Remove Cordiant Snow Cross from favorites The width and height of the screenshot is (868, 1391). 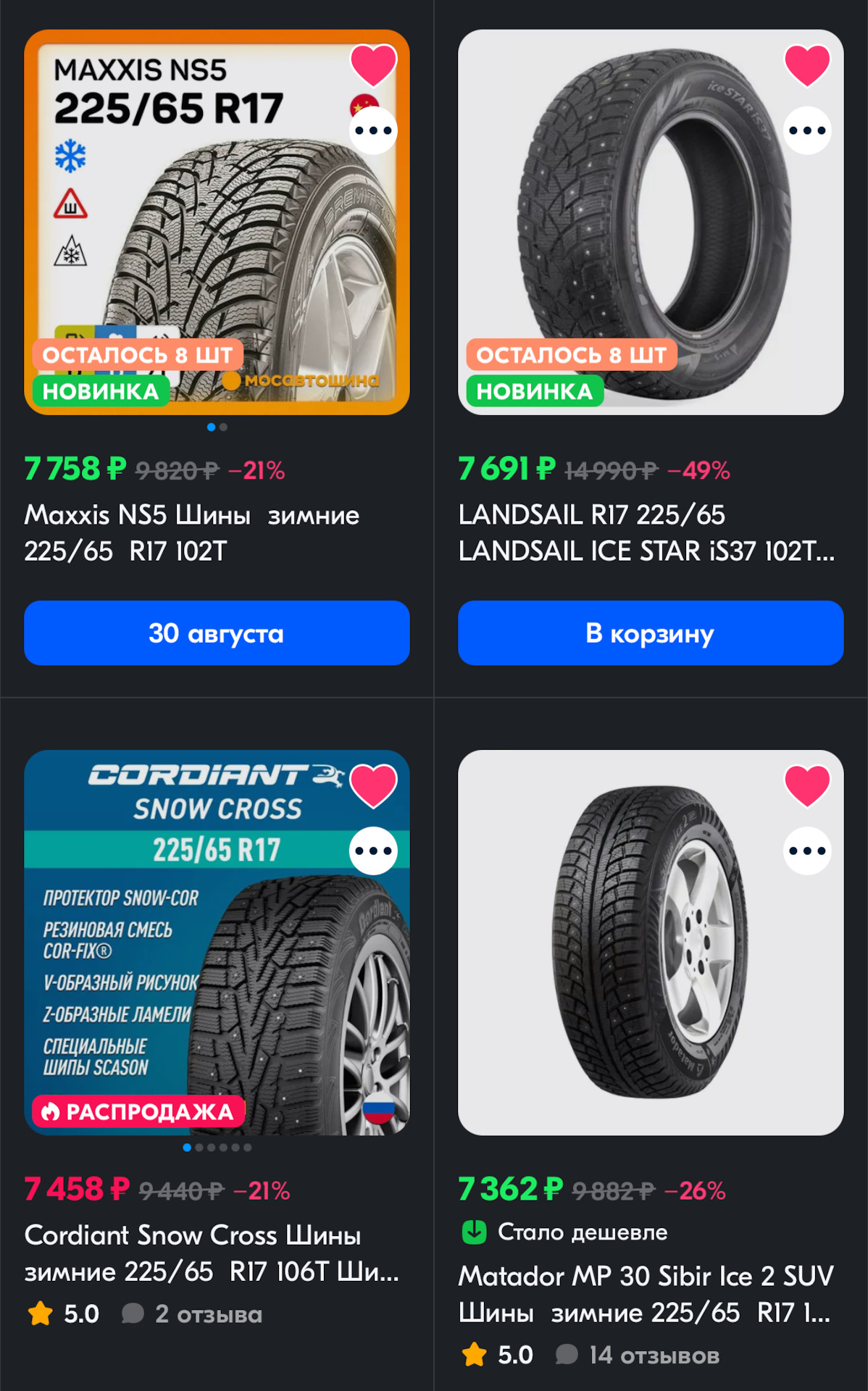click(373, 785)
